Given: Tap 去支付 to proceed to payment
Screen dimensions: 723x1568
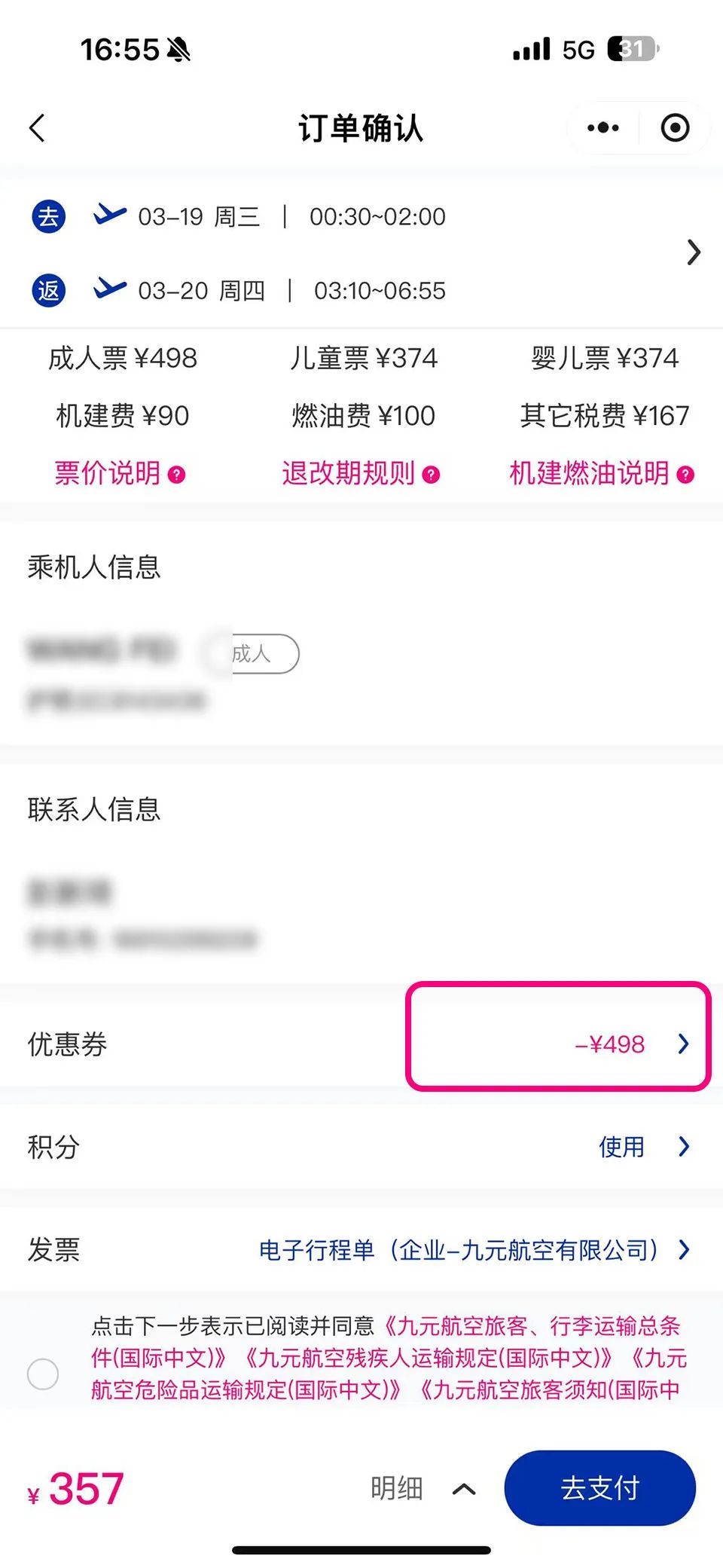Looking at the screenshot, I should click(599, 1488).
